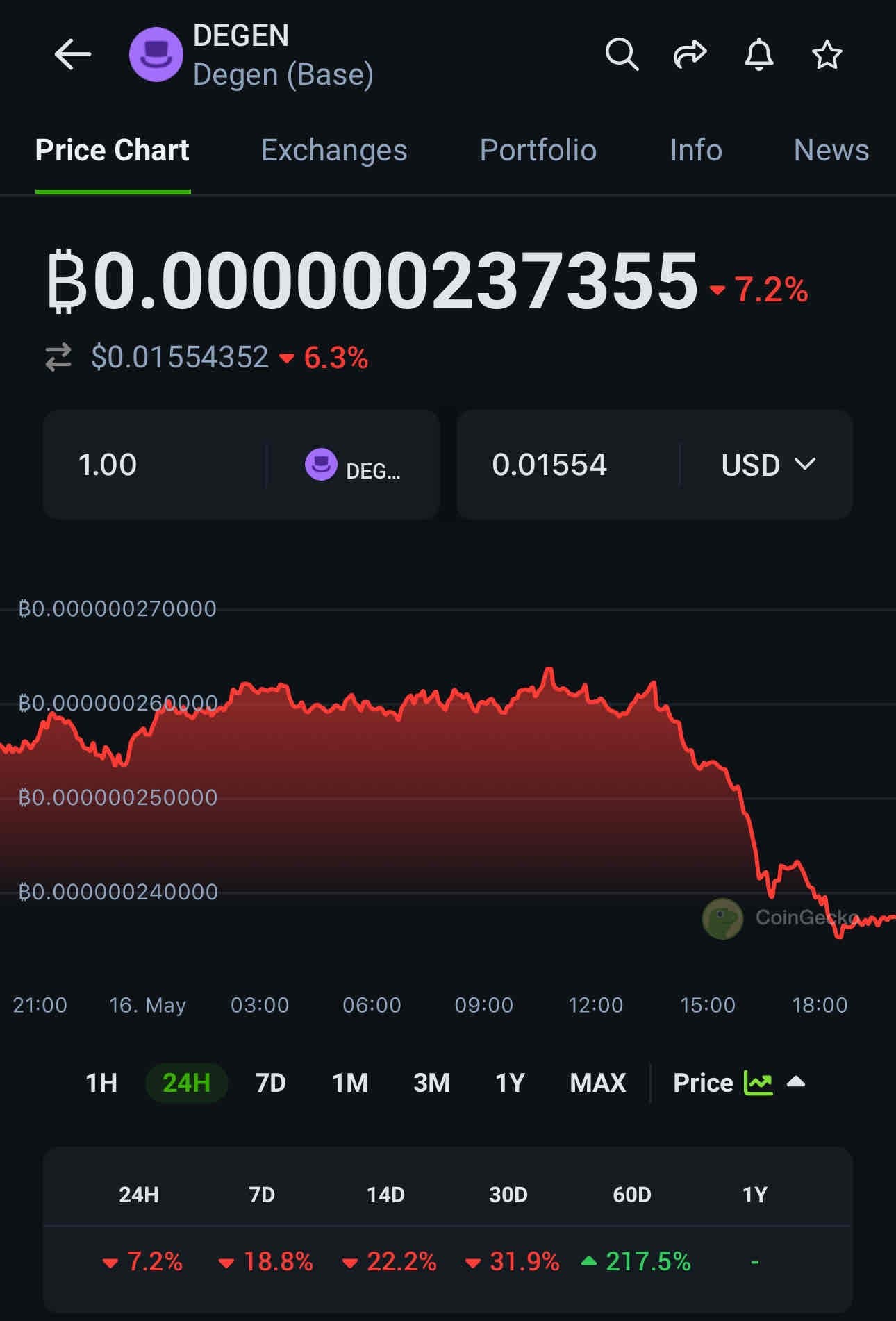Share the DEGEN coin page
896x1321 pixels.
(x=690, y=55)
